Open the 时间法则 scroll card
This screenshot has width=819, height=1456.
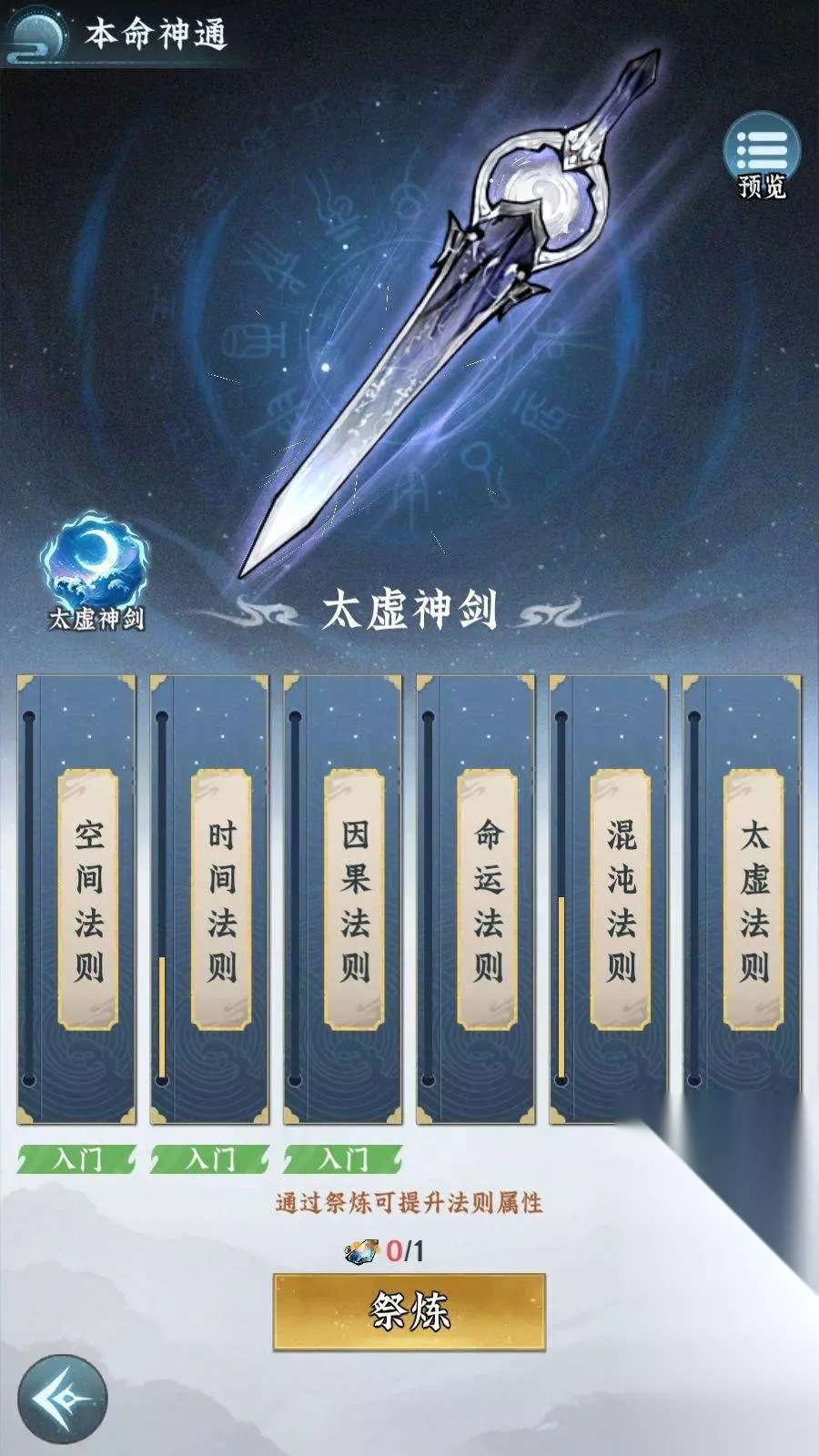click(x=209, y=899)
